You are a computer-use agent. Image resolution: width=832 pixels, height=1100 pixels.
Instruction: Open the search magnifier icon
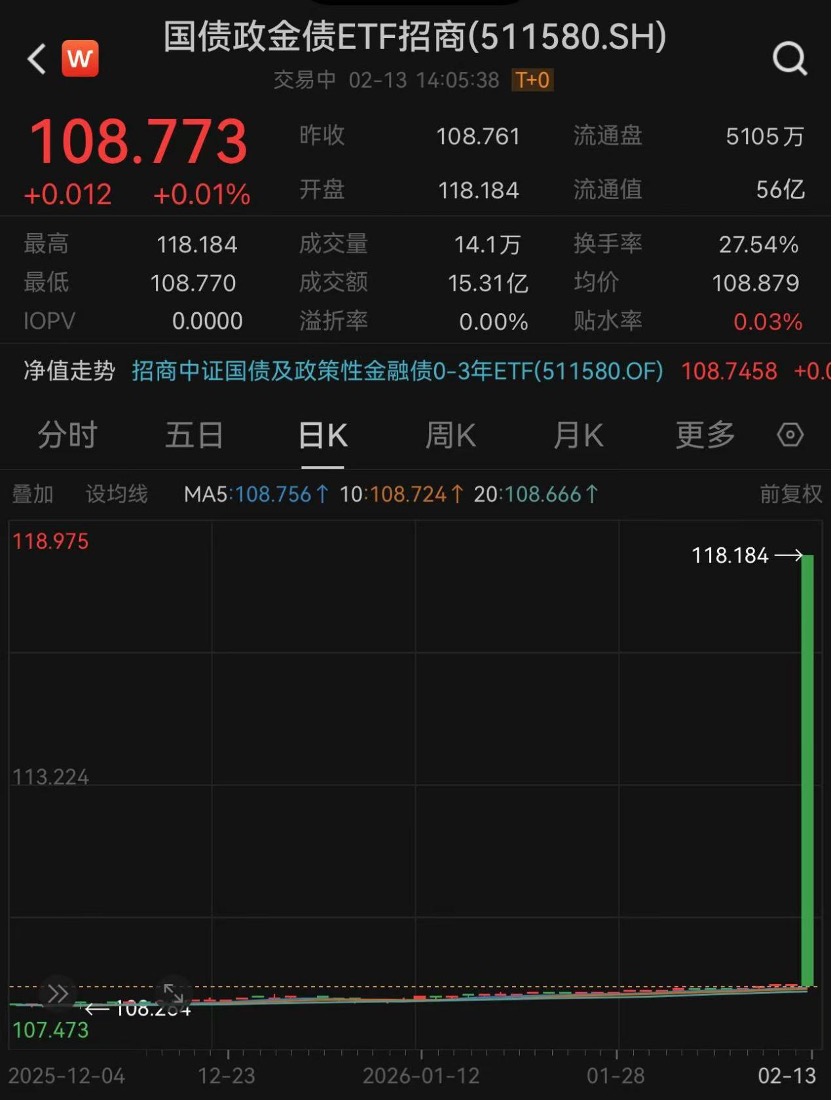pos(789,59)
